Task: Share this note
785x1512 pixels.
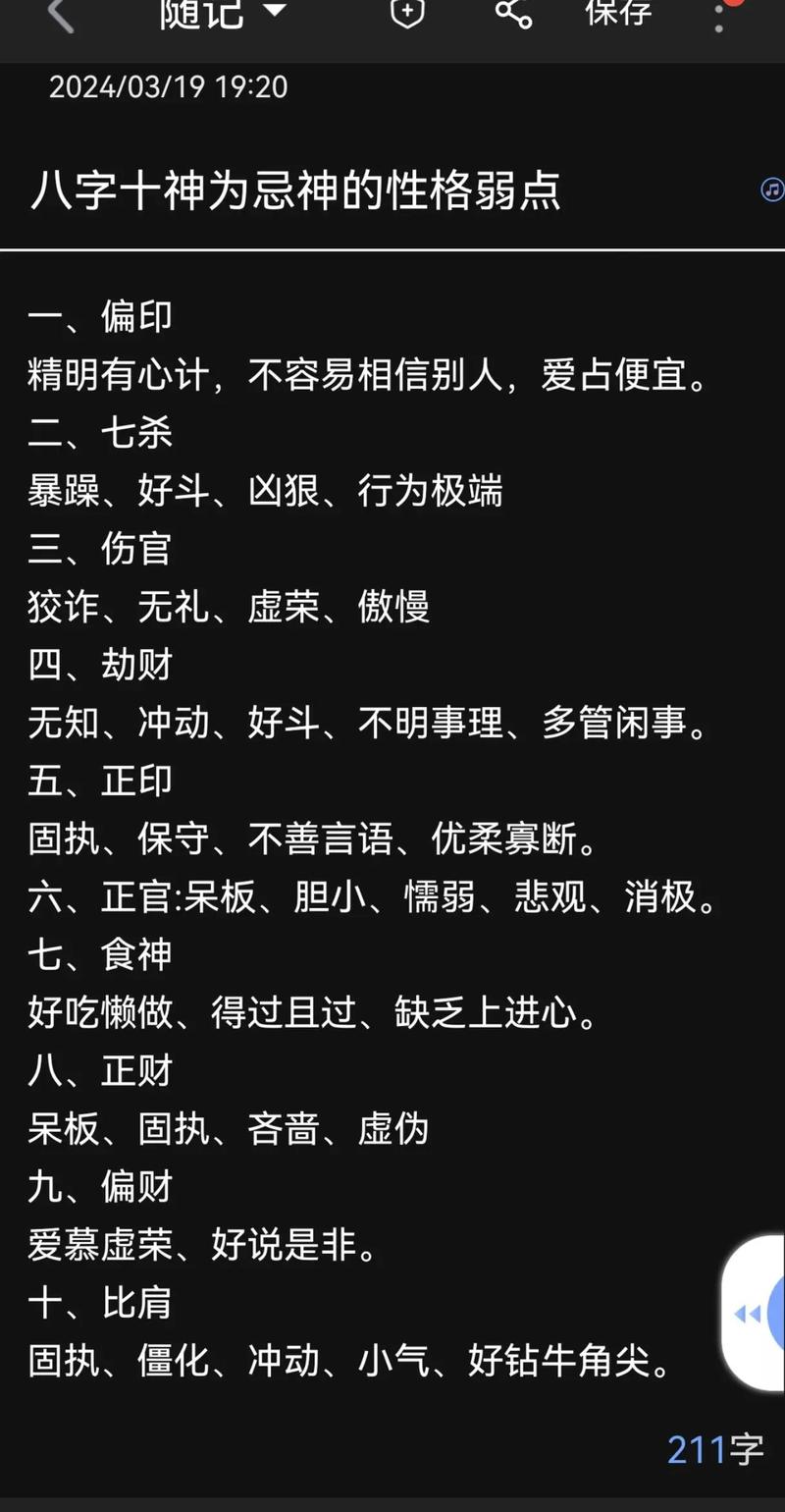Action: coord(513,12)
